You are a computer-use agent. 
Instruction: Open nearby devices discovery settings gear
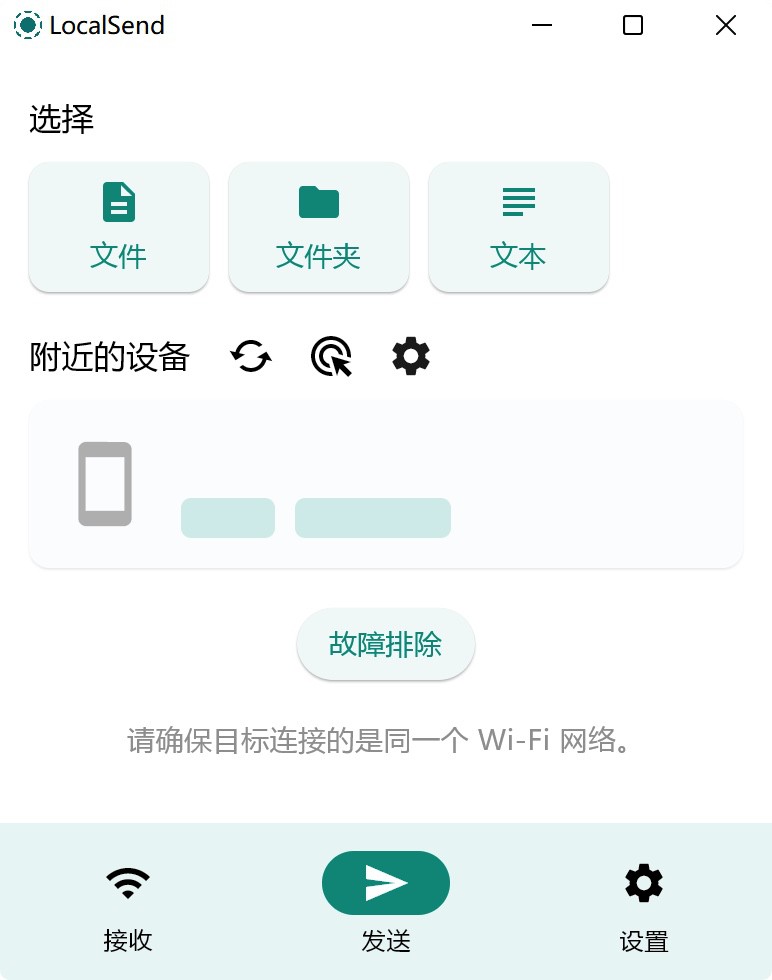(x=410, y=357)
